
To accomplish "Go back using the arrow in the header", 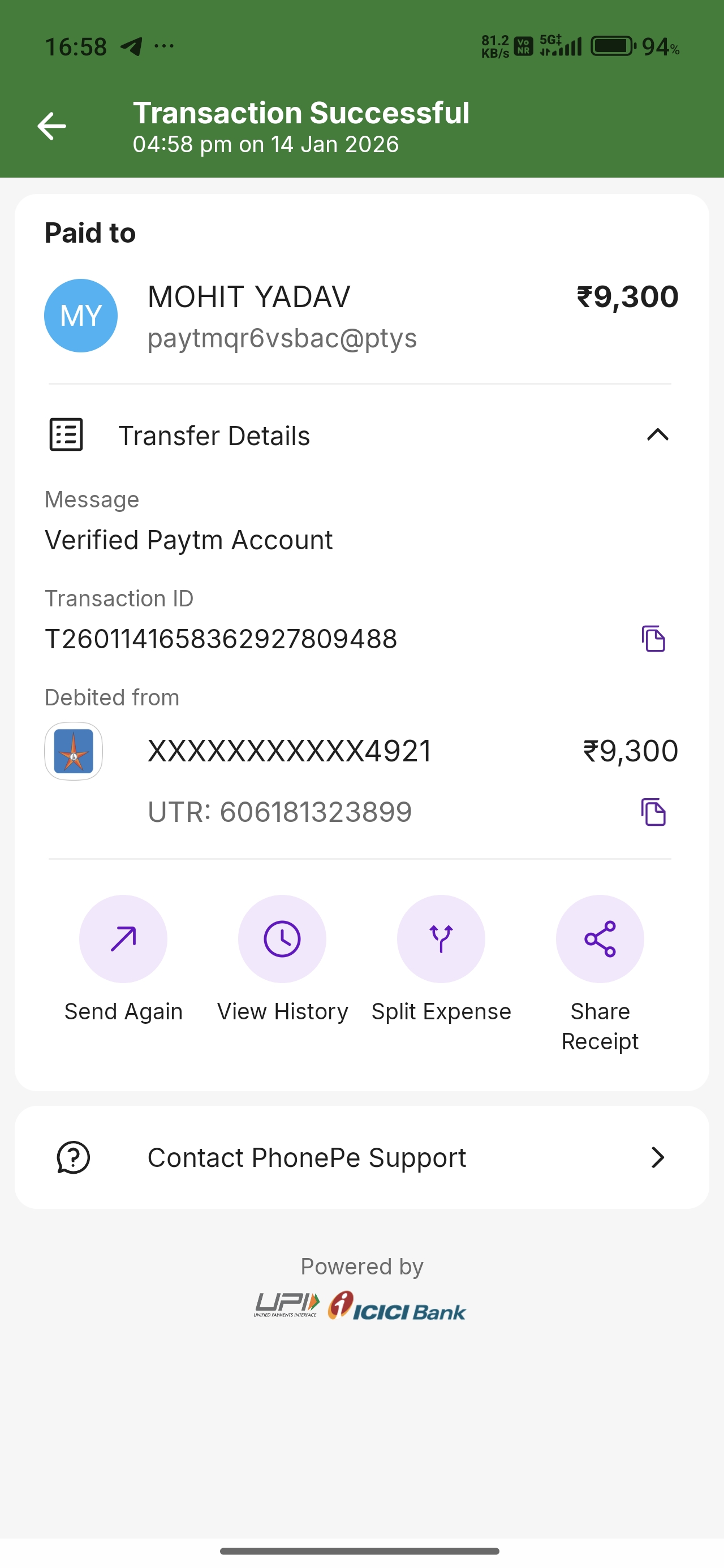I will [52, 127].
